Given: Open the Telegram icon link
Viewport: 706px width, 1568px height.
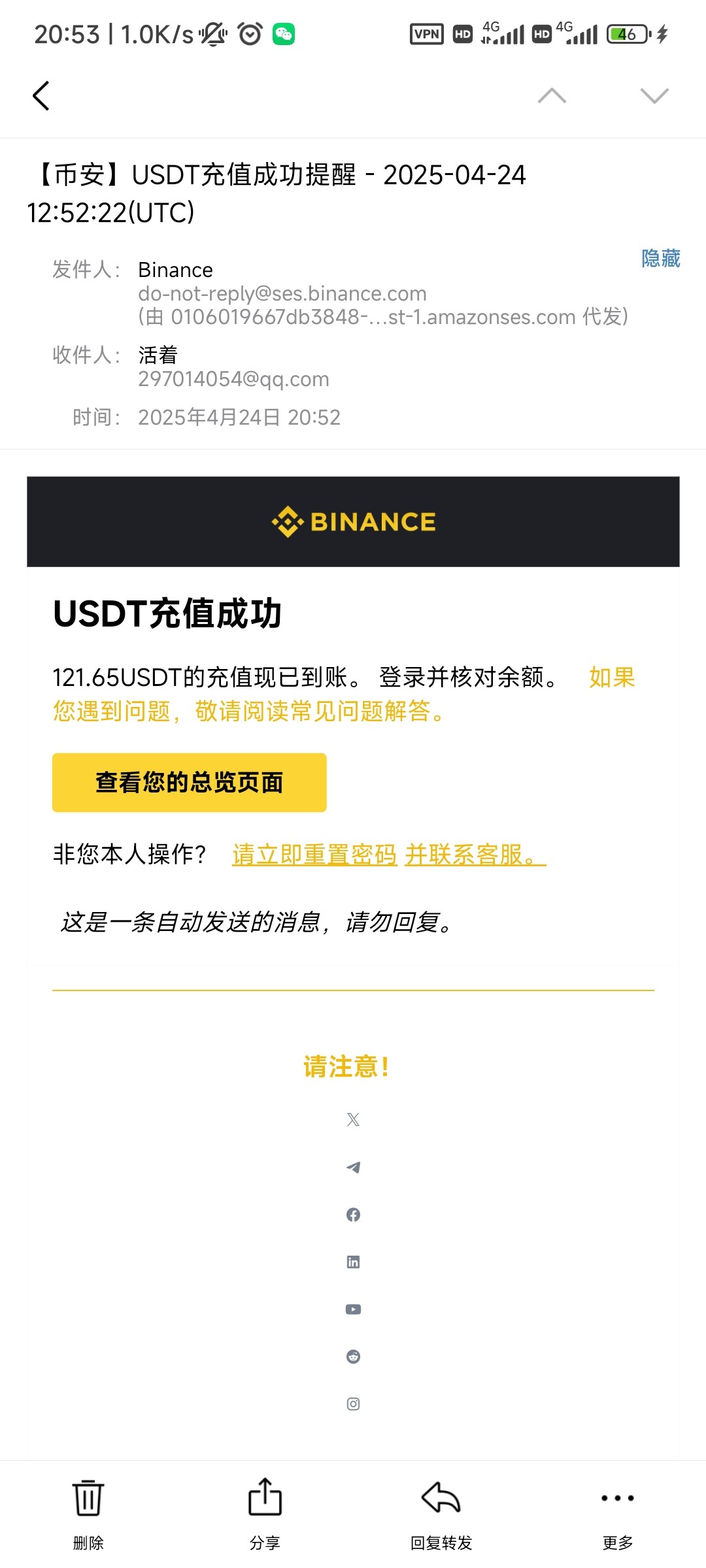Looking at the screenshot, I should (353, 1168).
